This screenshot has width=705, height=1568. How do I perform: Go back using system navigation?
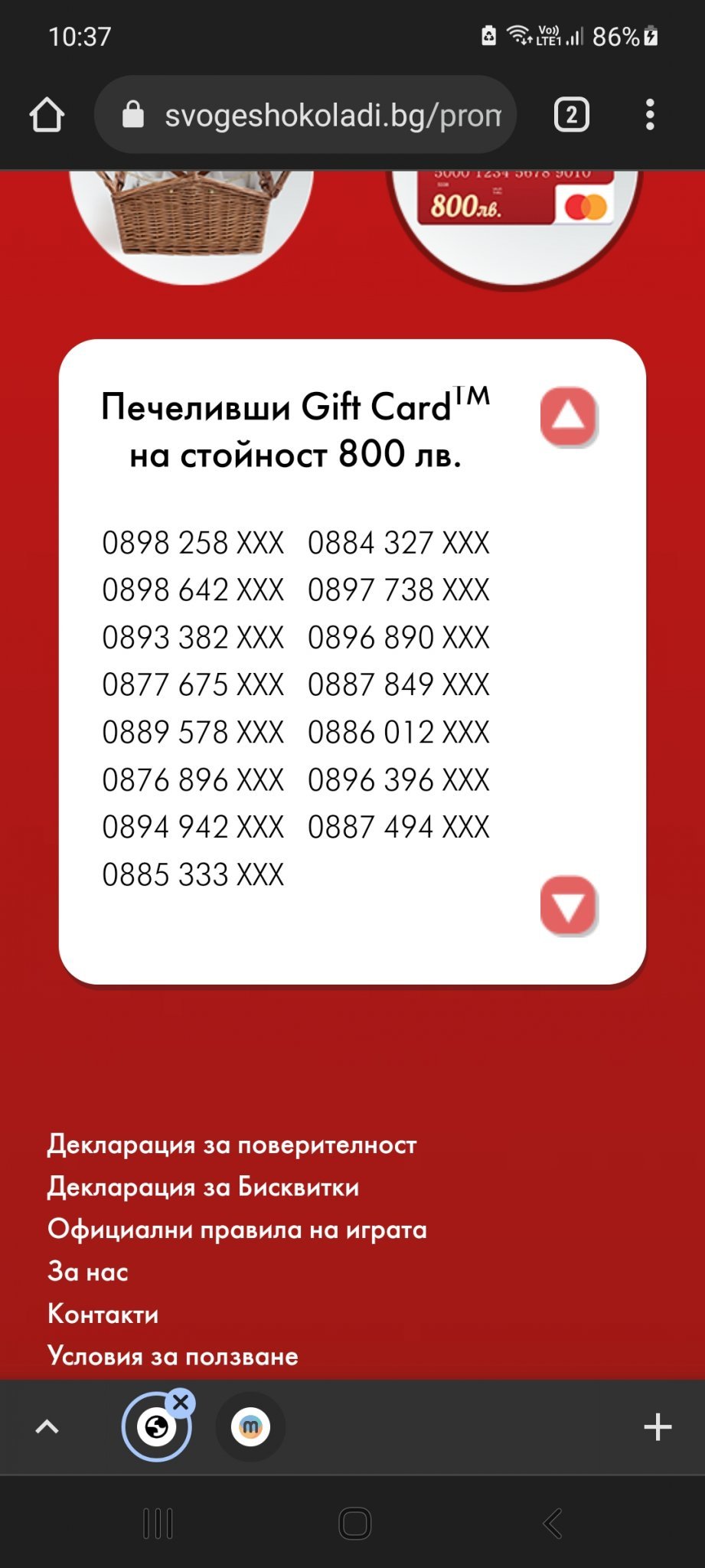[x=553, y=1524]
